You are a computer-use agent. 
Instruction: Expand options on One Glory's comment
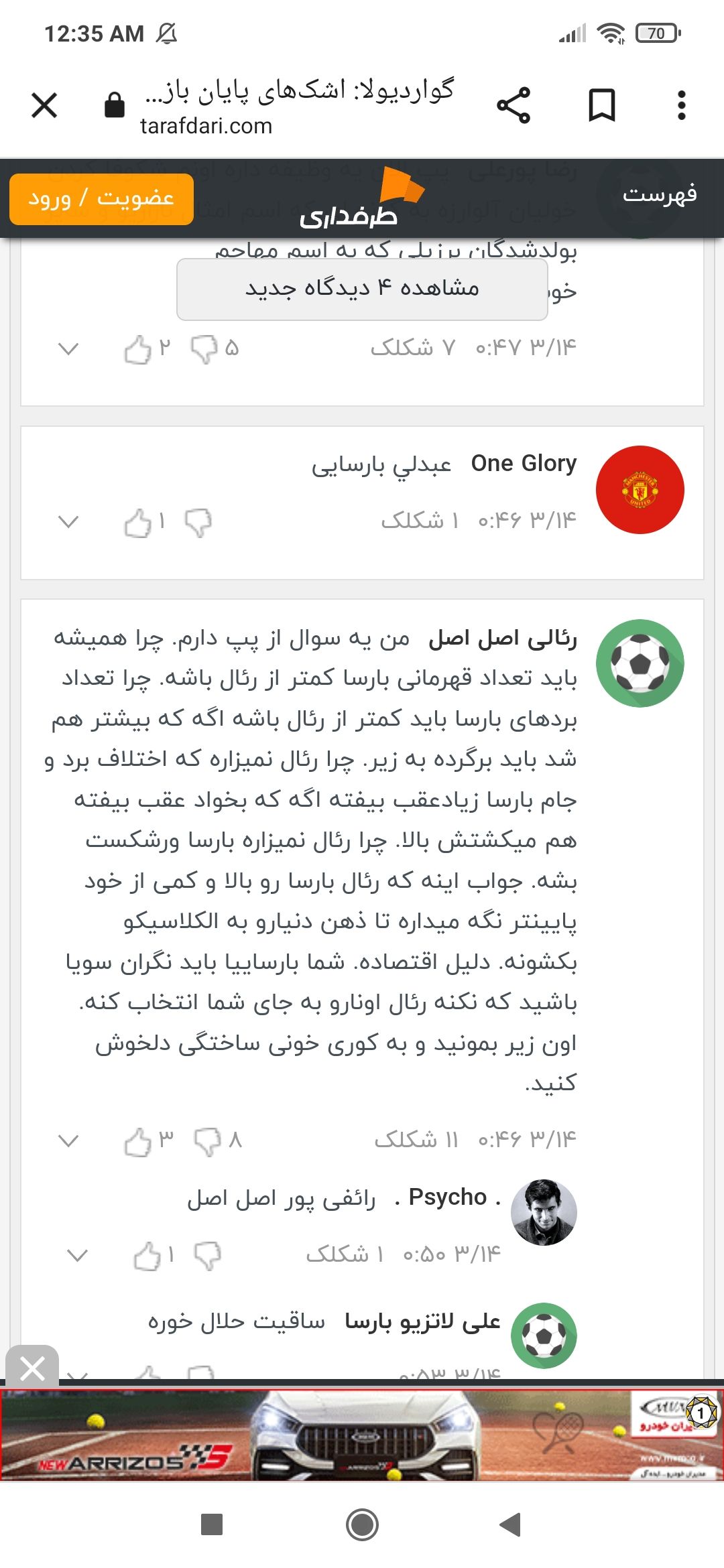(x=68, y=521)
